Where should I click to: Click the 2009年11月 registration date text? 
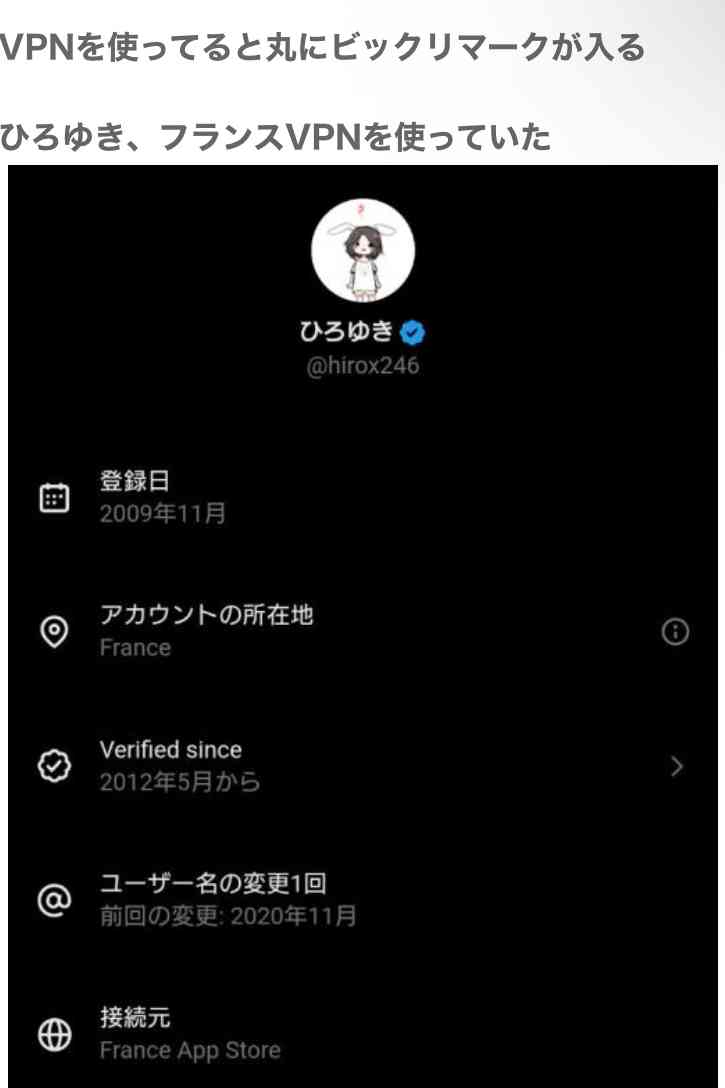click(162, 515)
